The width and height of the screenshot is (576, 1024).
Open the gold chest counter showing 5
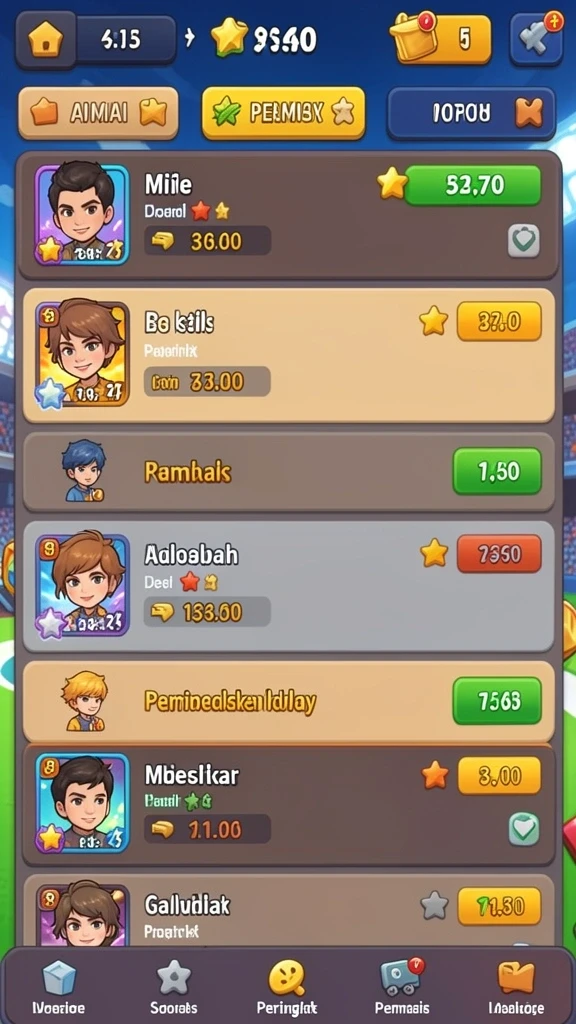441,39
